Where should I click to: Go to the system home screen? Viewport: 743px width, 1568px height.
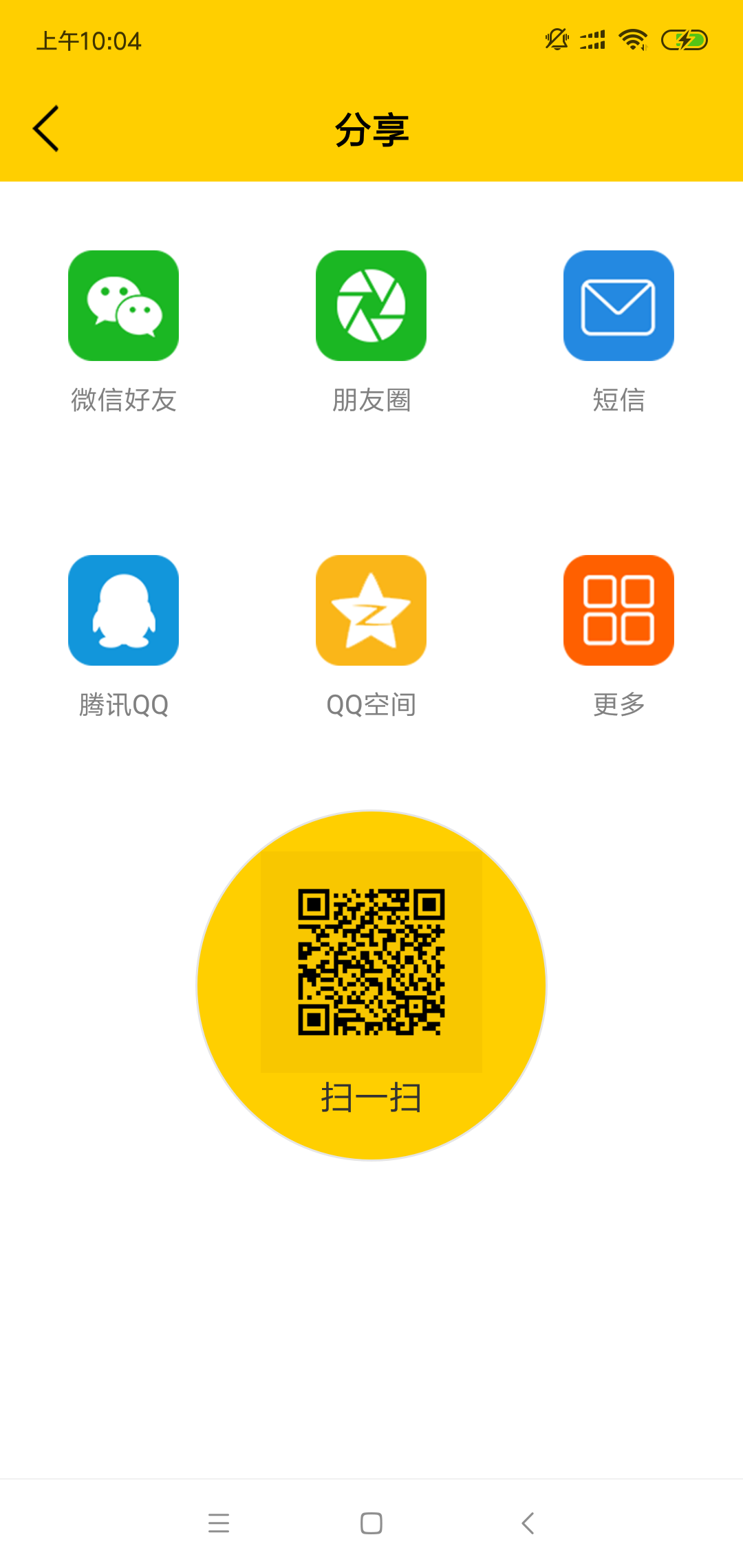pyautogui.click(x=371, y=1523)
